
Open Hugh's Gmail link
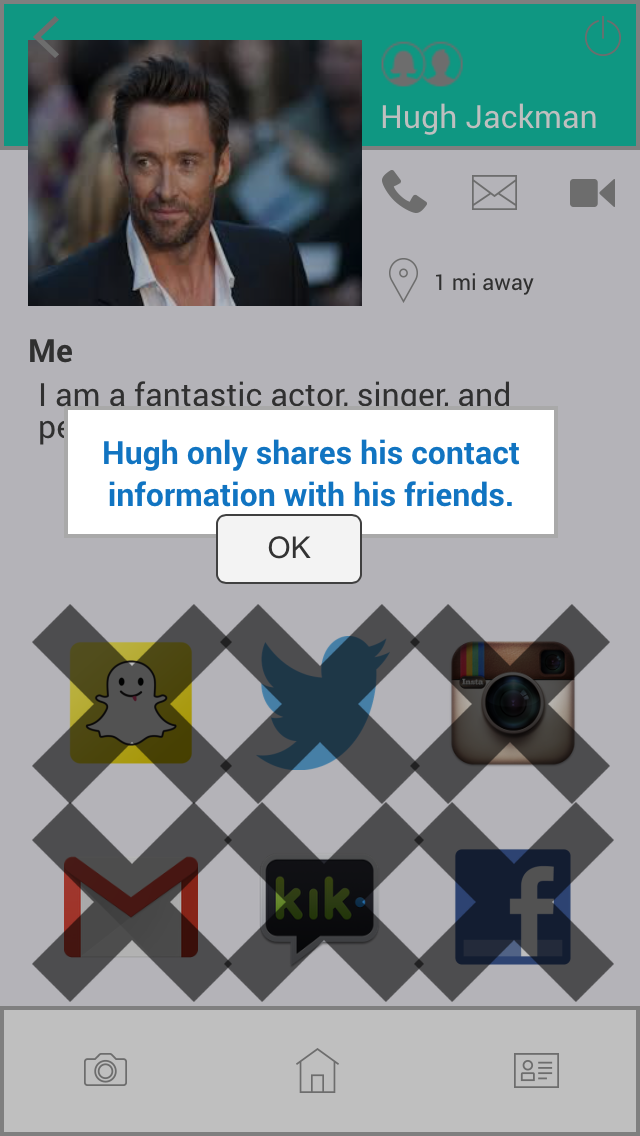tap(130, 906)
